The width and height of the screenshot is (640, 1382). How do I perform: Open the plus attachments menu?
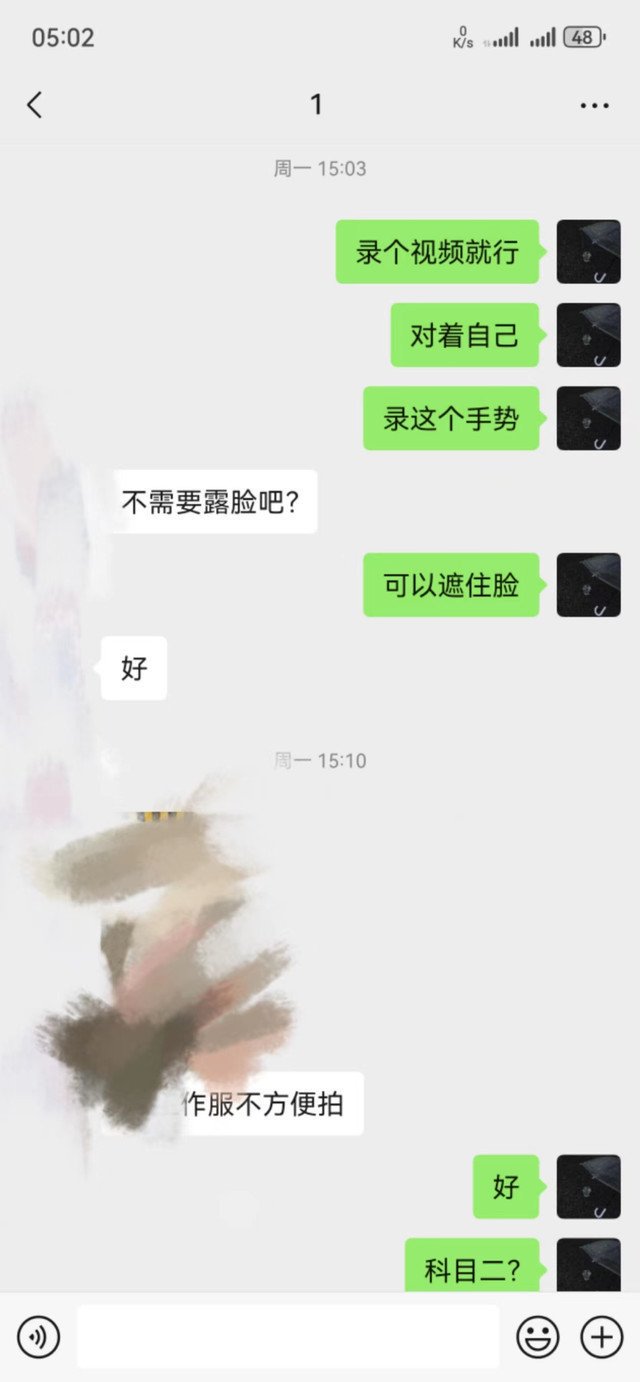tap(601, 1336)
